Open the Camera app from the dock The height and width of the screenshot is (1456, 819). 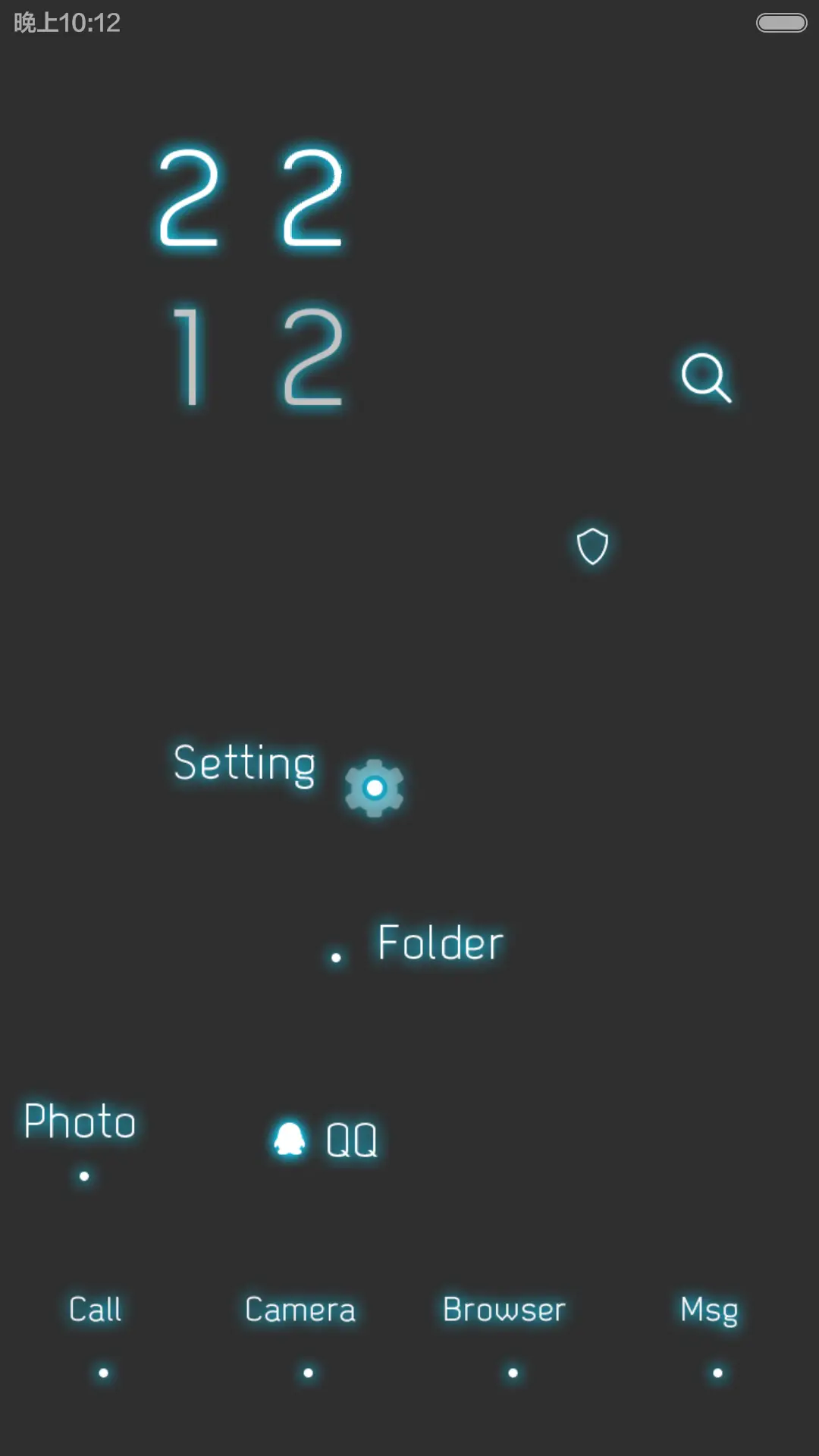click(x=300, y=1310)
